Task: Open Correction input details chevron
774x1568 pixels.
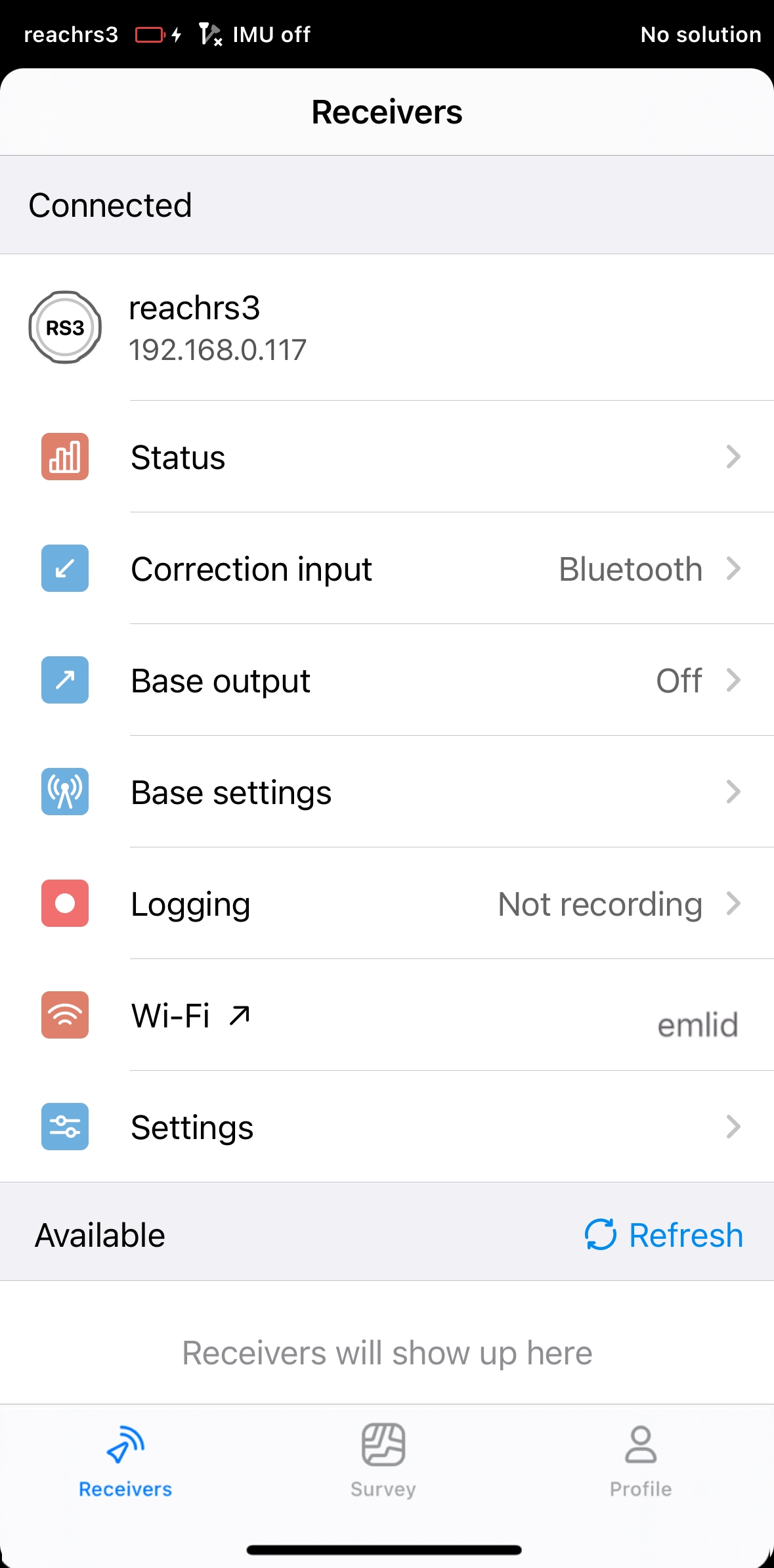Action: point(733,569)
